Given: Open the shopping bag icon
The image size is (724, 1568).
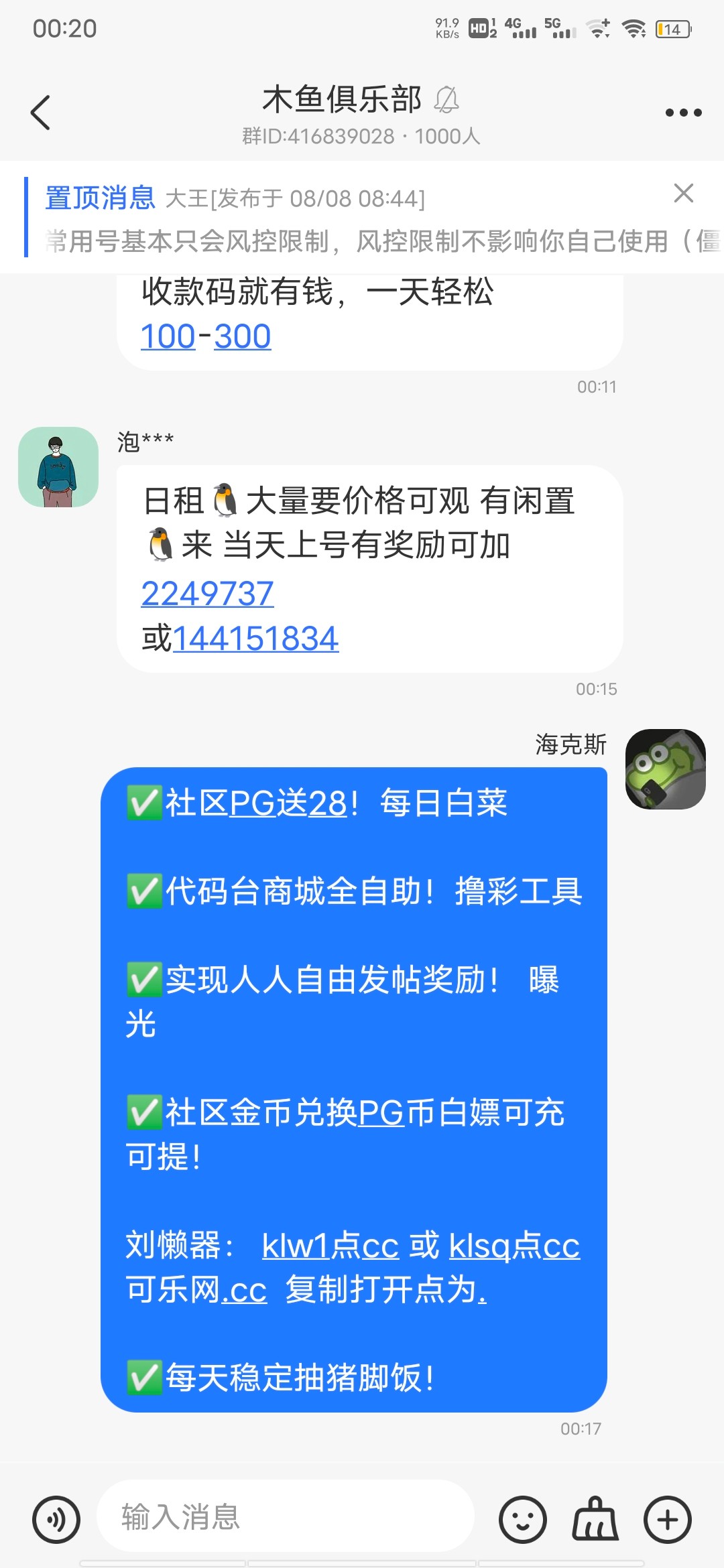Looking at the screenshot, I should [595, 1519].
